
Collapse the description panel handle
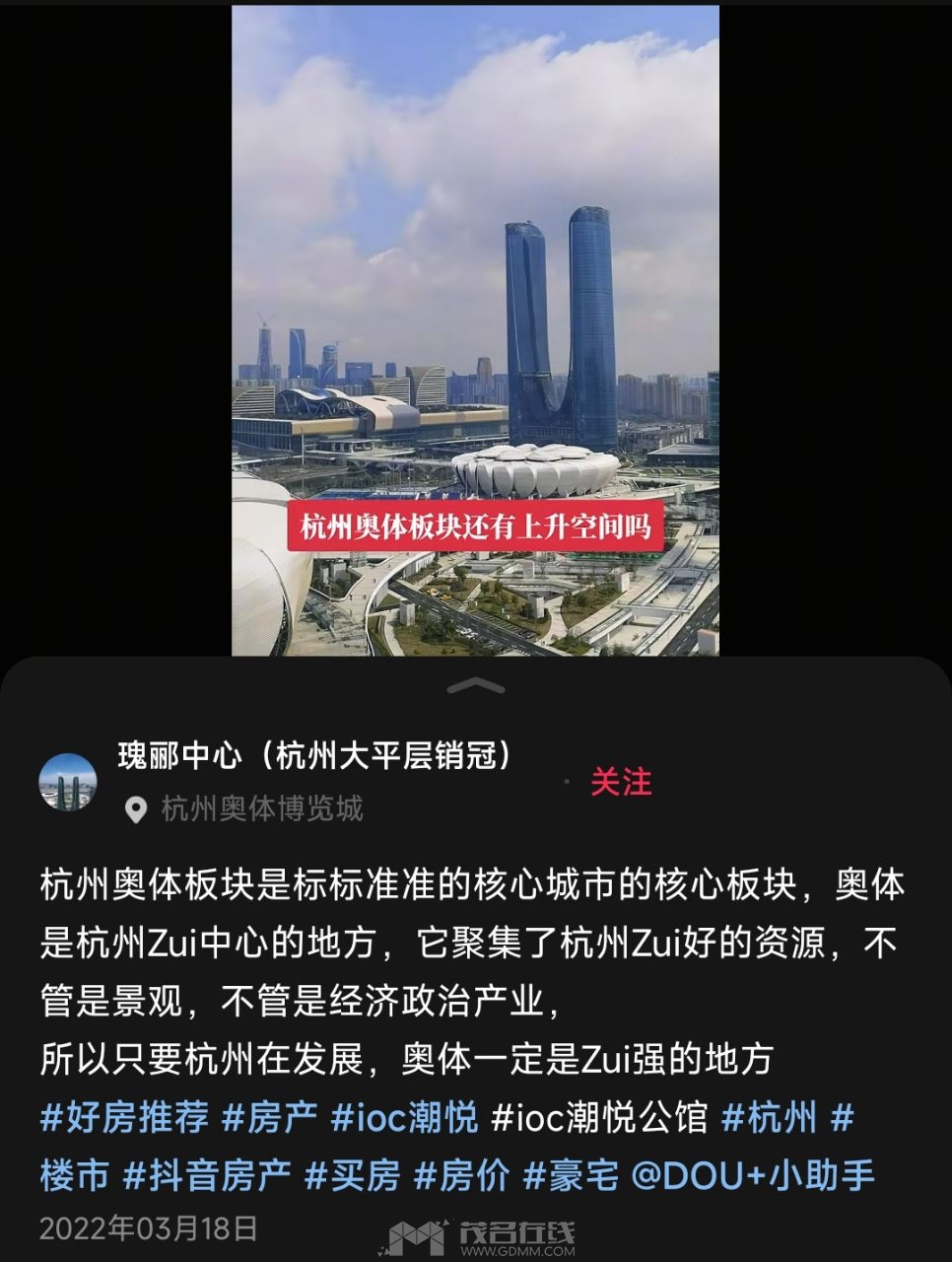pyautogui.click(x=475, y=685)
